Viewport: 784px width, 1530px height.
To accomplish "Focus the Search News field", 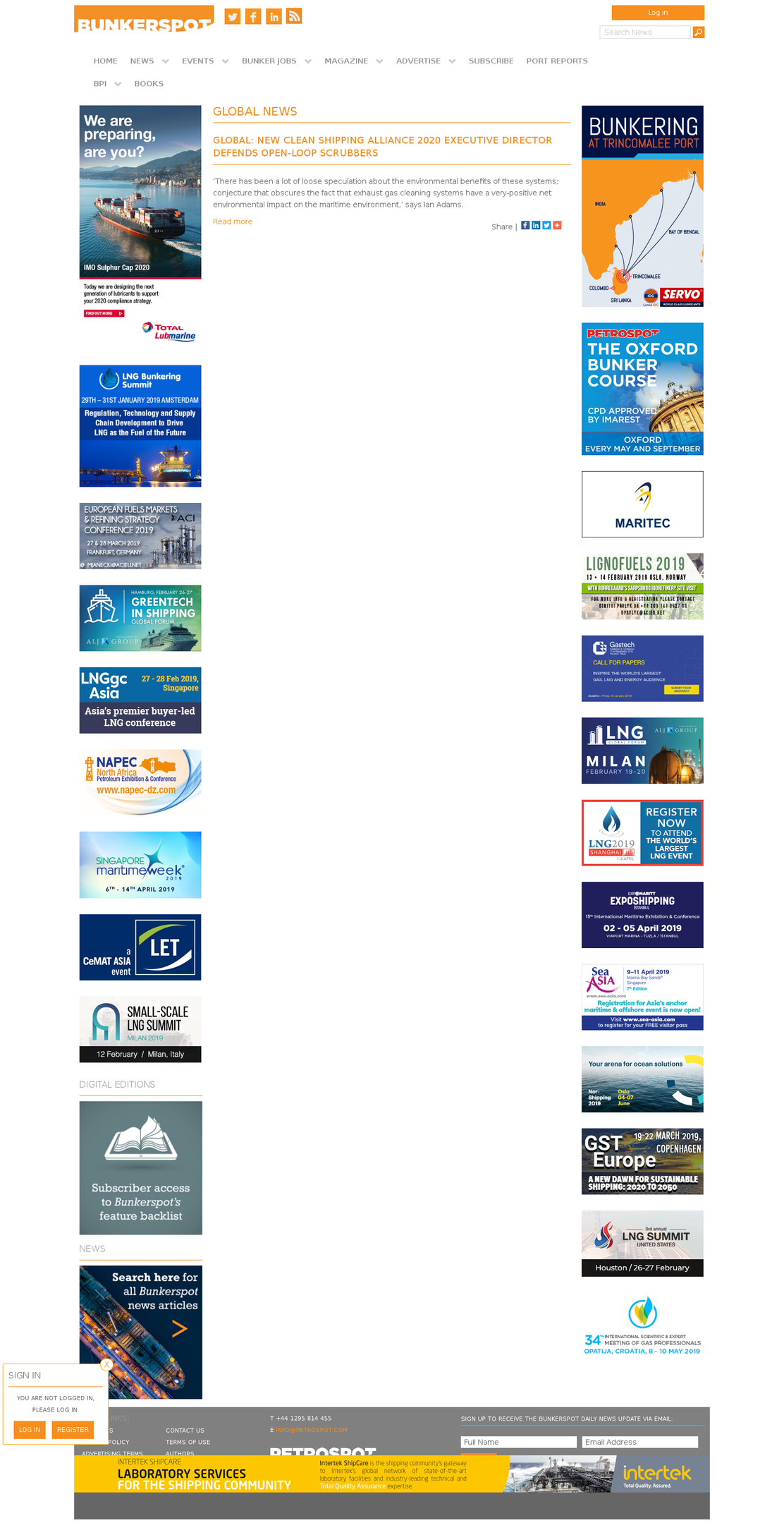I will 645,32.
